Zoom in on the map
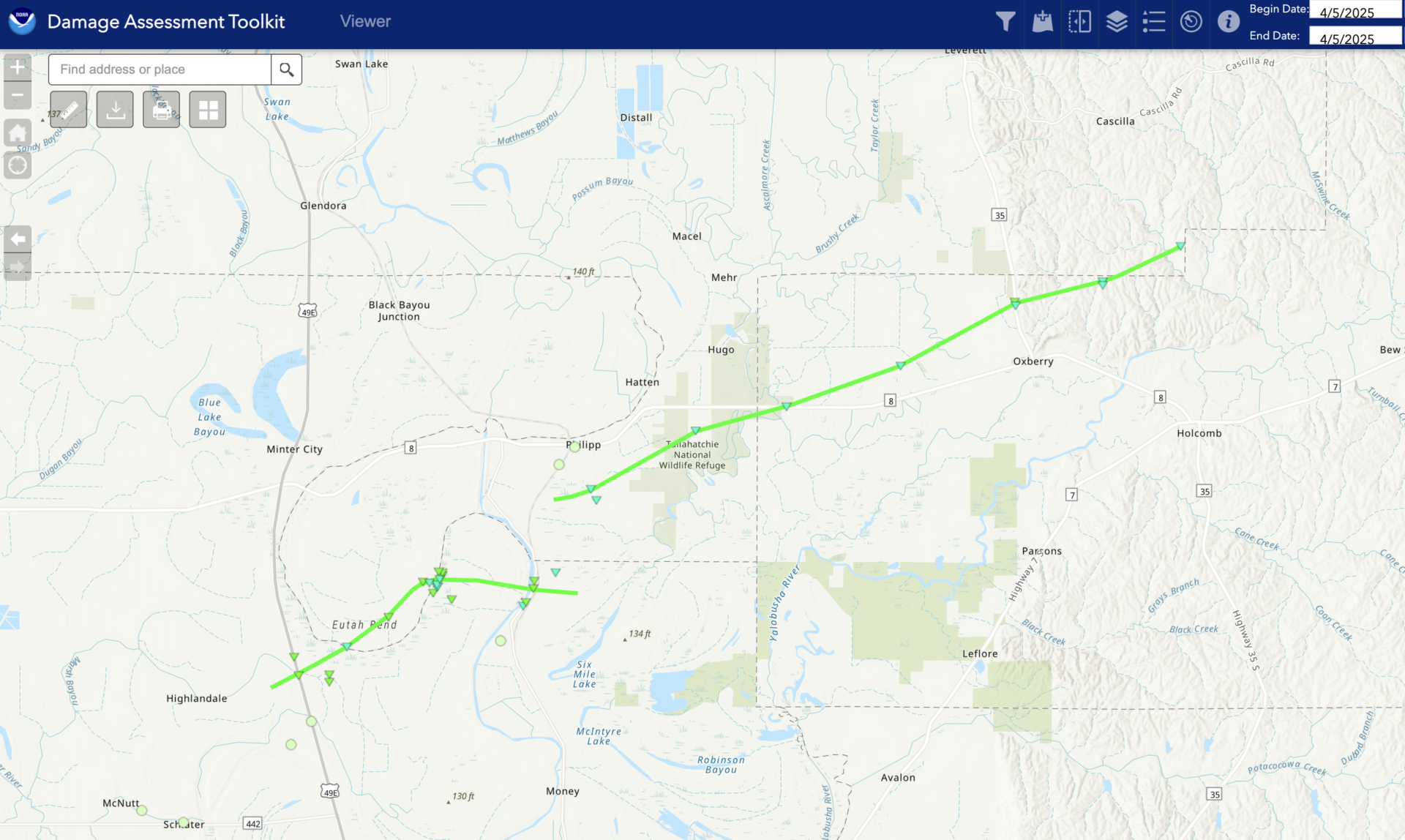The image size is (1405, 840). (x=18, y=68)
